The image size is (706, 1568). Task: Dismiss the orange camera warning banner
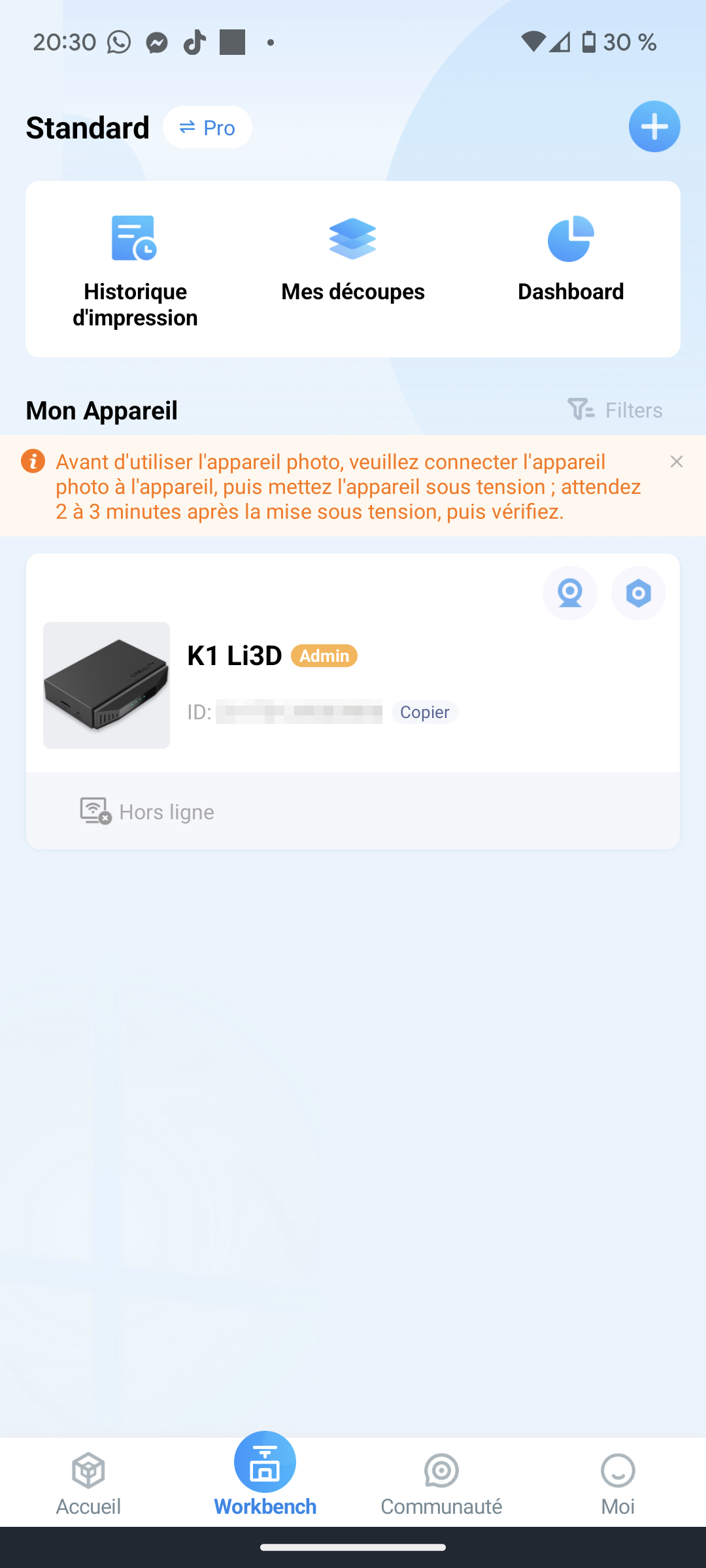click(x=677, y=462)
